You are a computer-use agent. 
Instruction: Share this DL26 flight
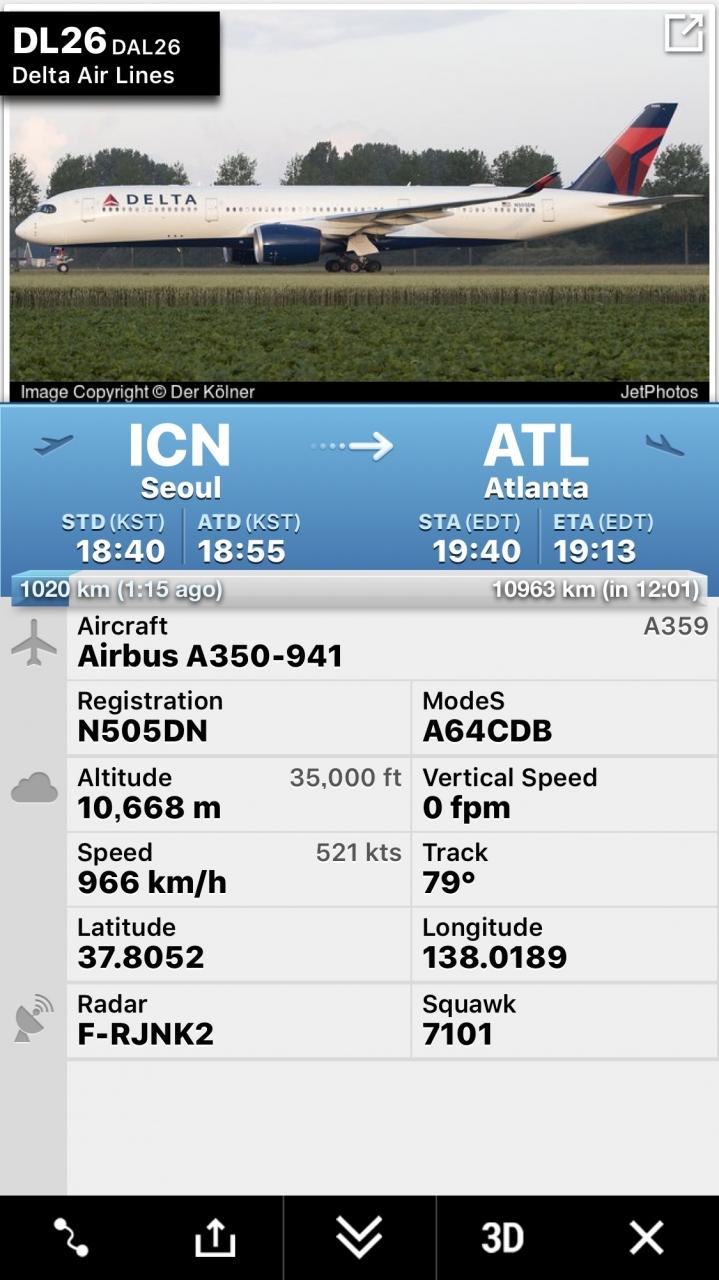click(214, 1238)
